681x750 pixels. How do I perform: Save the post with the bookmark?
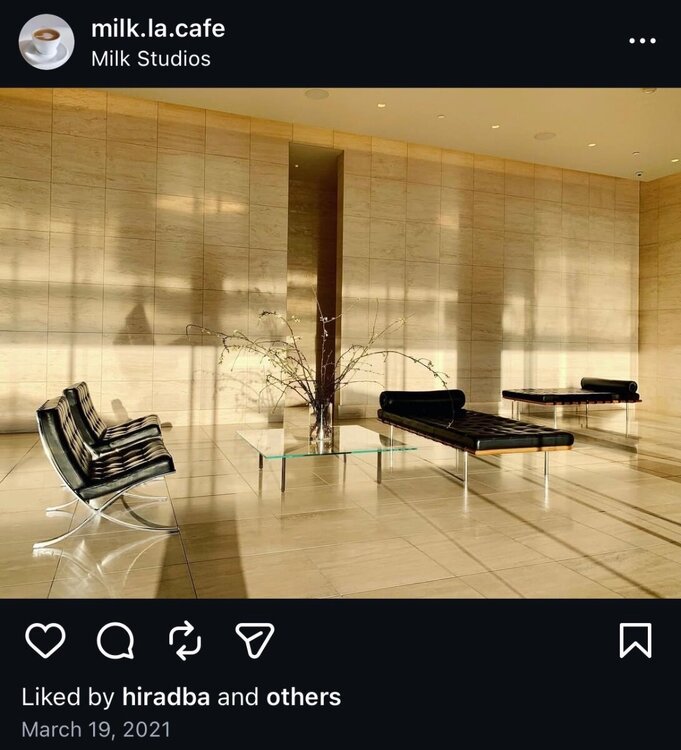point(635,640)
